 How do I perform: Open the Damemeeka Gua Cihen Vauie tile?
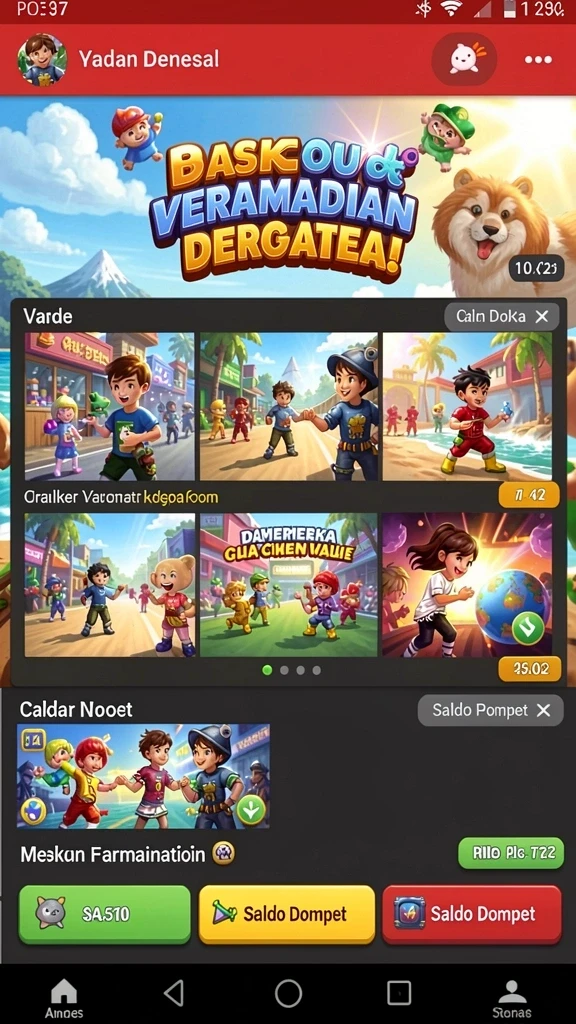[289, 584]
